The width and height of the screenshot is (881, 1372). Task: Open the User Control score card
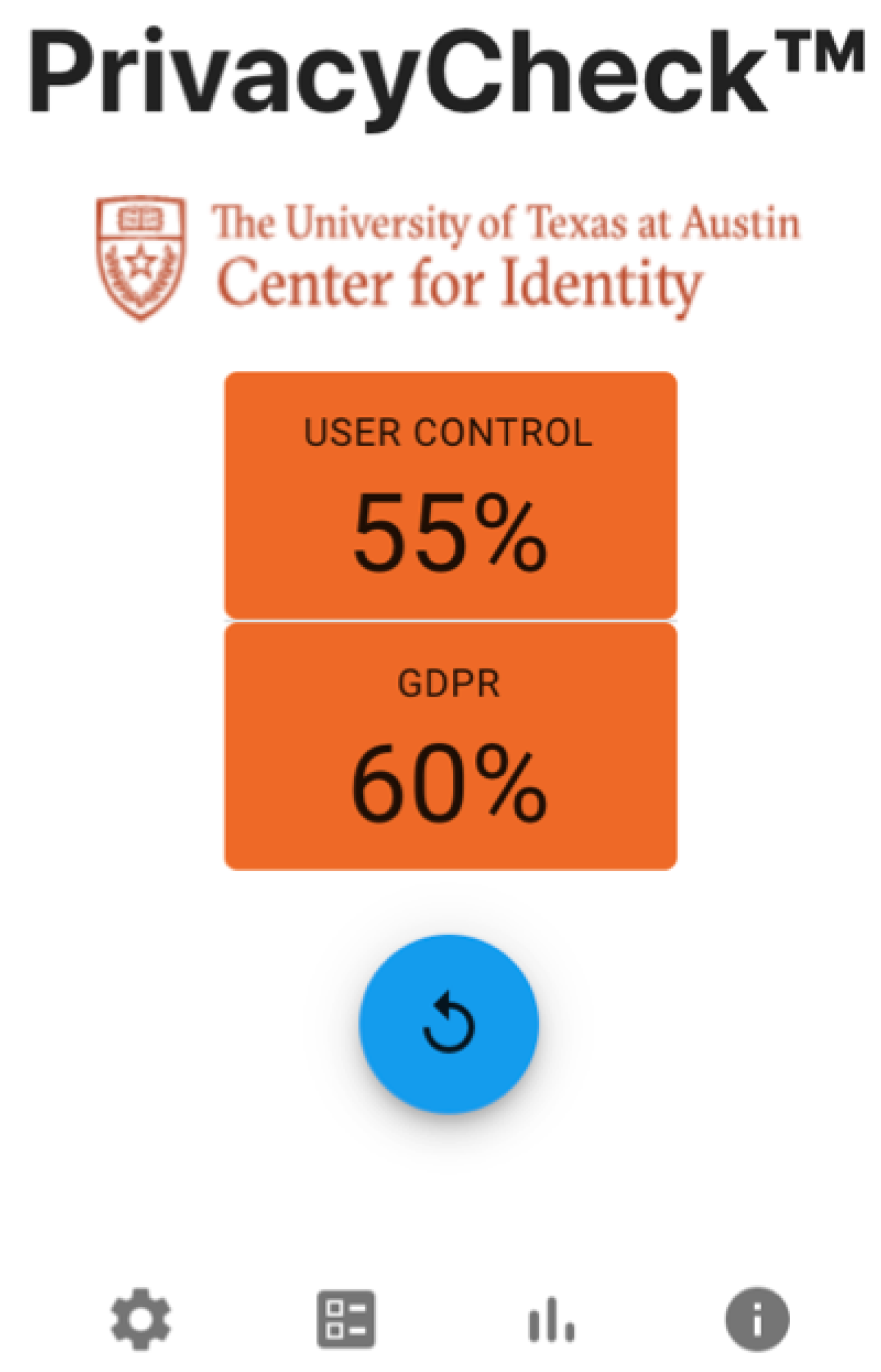coord(451,495)
